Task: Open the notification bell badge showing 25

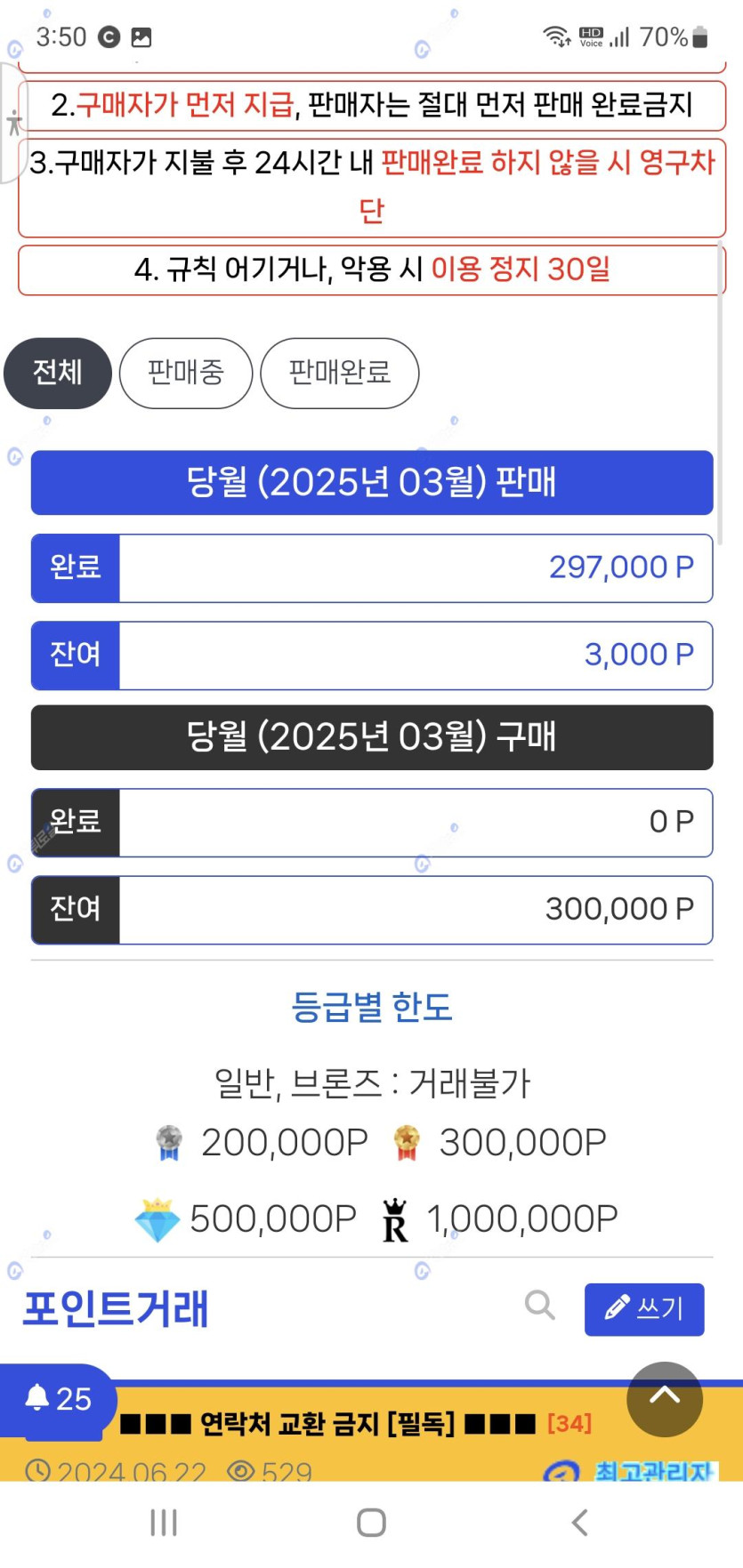Action: click(x=59, y=1398)
